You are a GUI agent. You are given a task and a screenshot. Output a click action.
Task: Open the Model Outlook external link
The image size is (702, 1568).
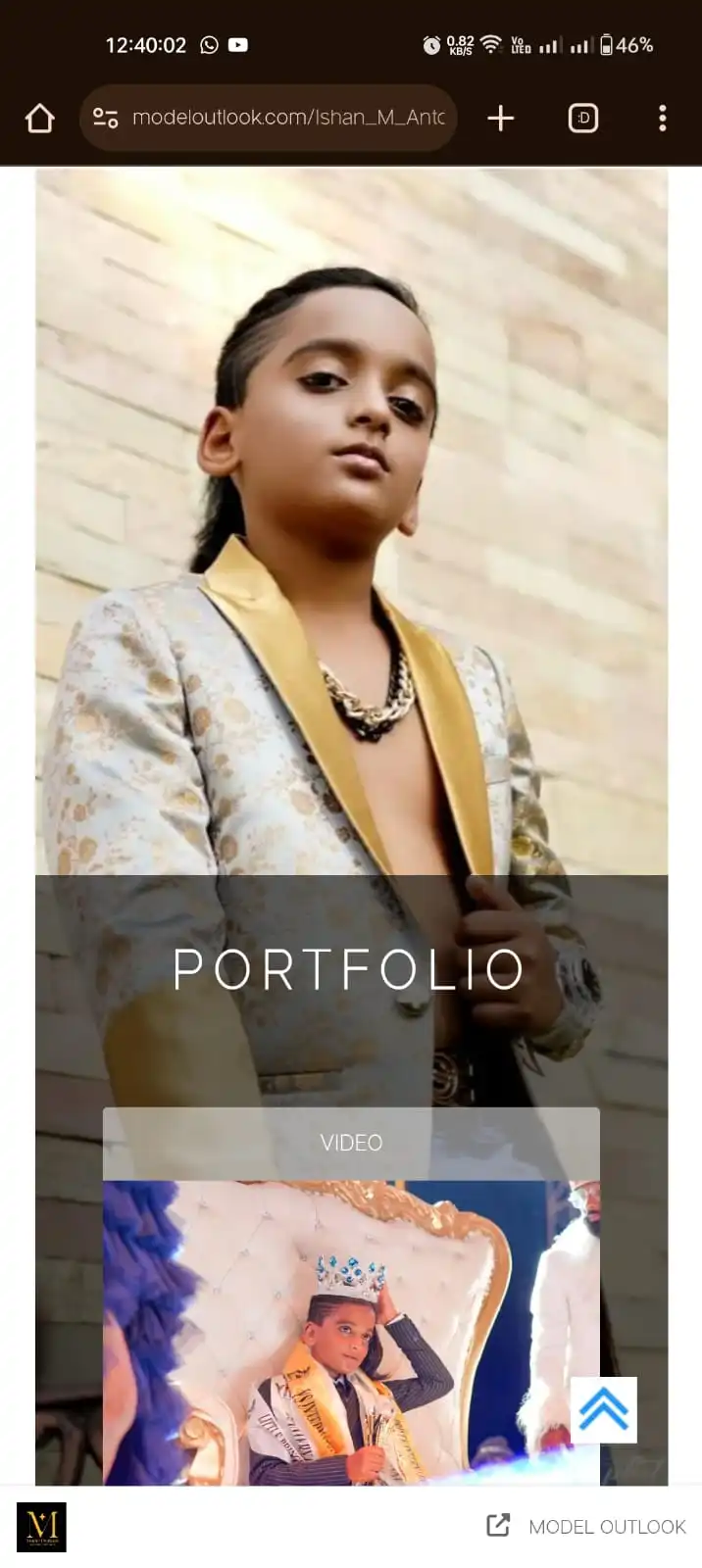pos(586,1526)
